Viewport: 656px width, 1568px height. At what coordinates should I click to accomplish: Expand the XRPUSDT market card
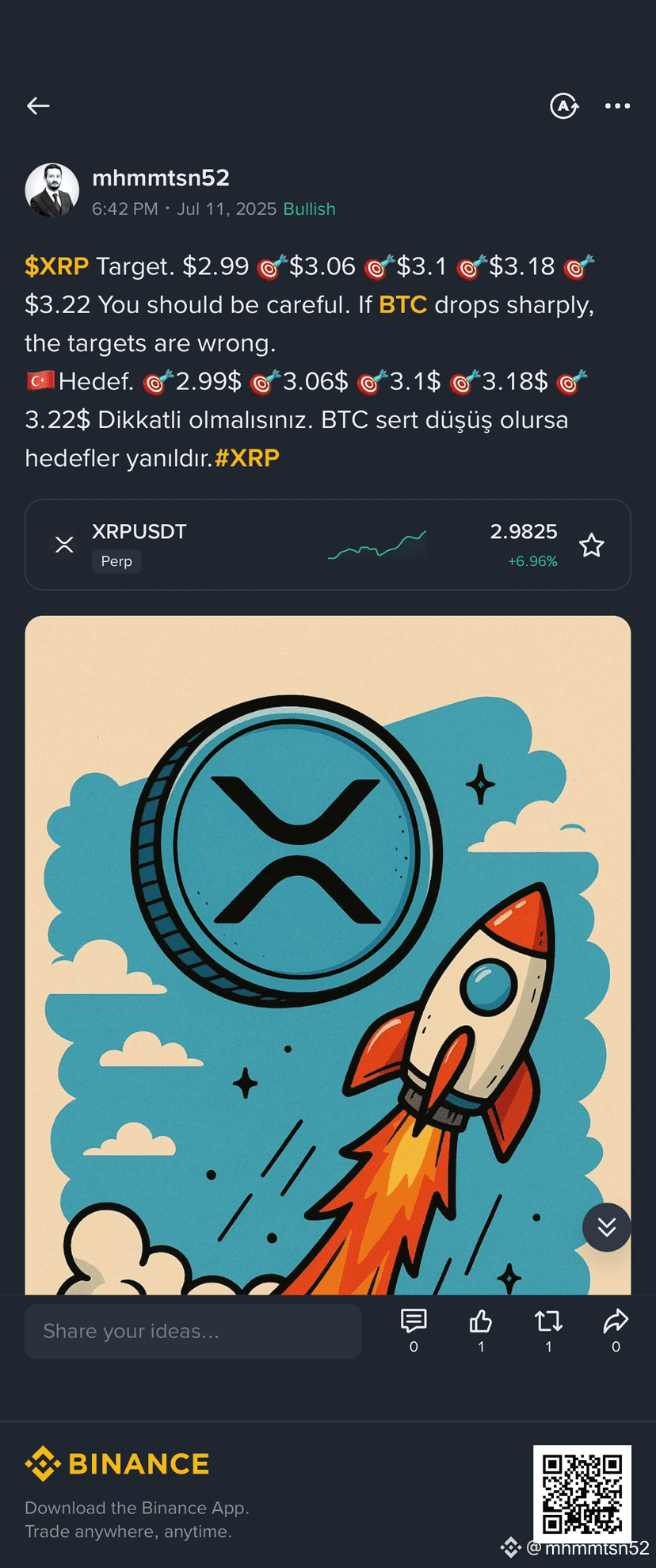(x=328, y=544)
